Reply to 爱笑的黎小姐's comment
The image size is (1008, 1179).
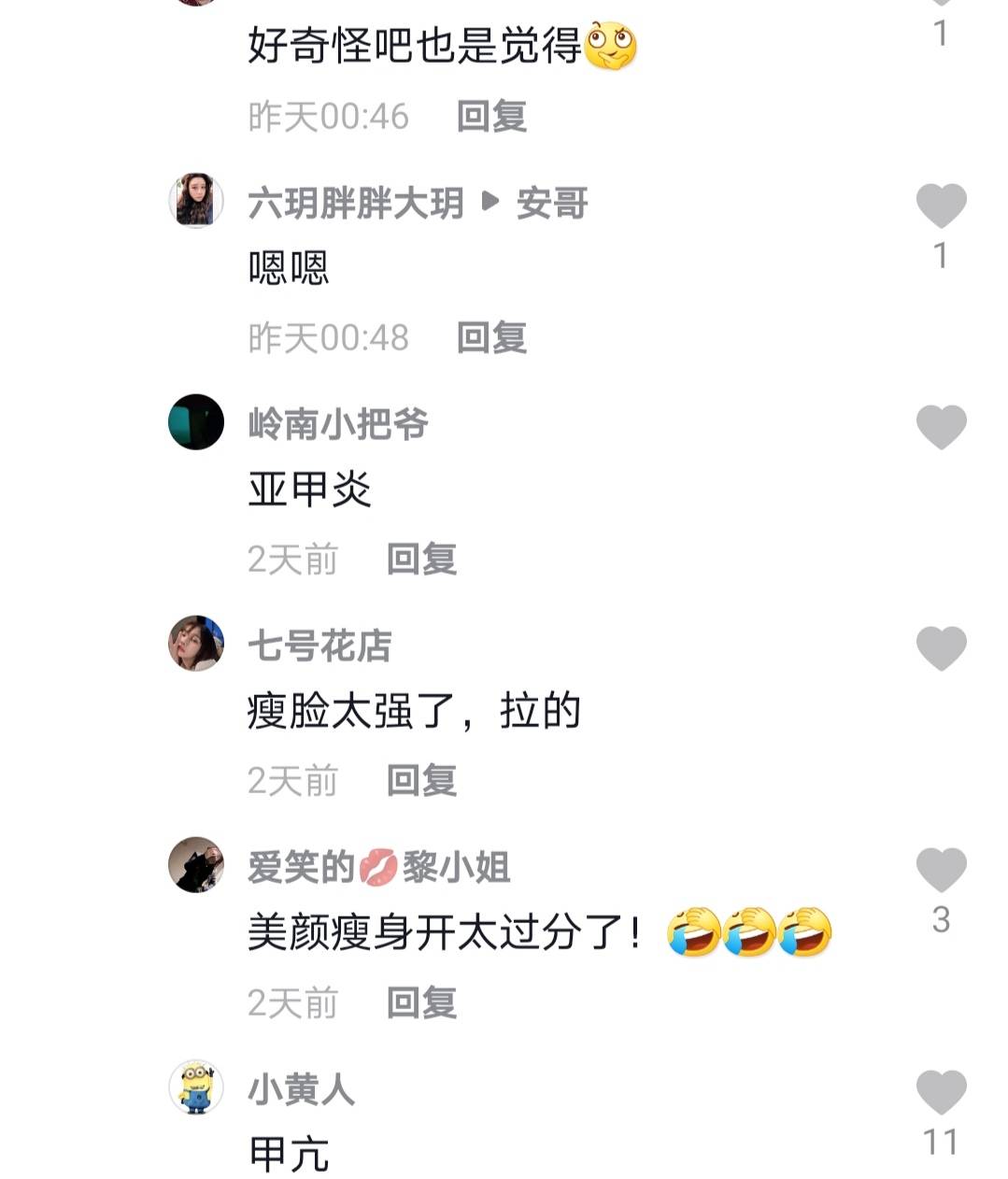click(x=421, y=1003)
